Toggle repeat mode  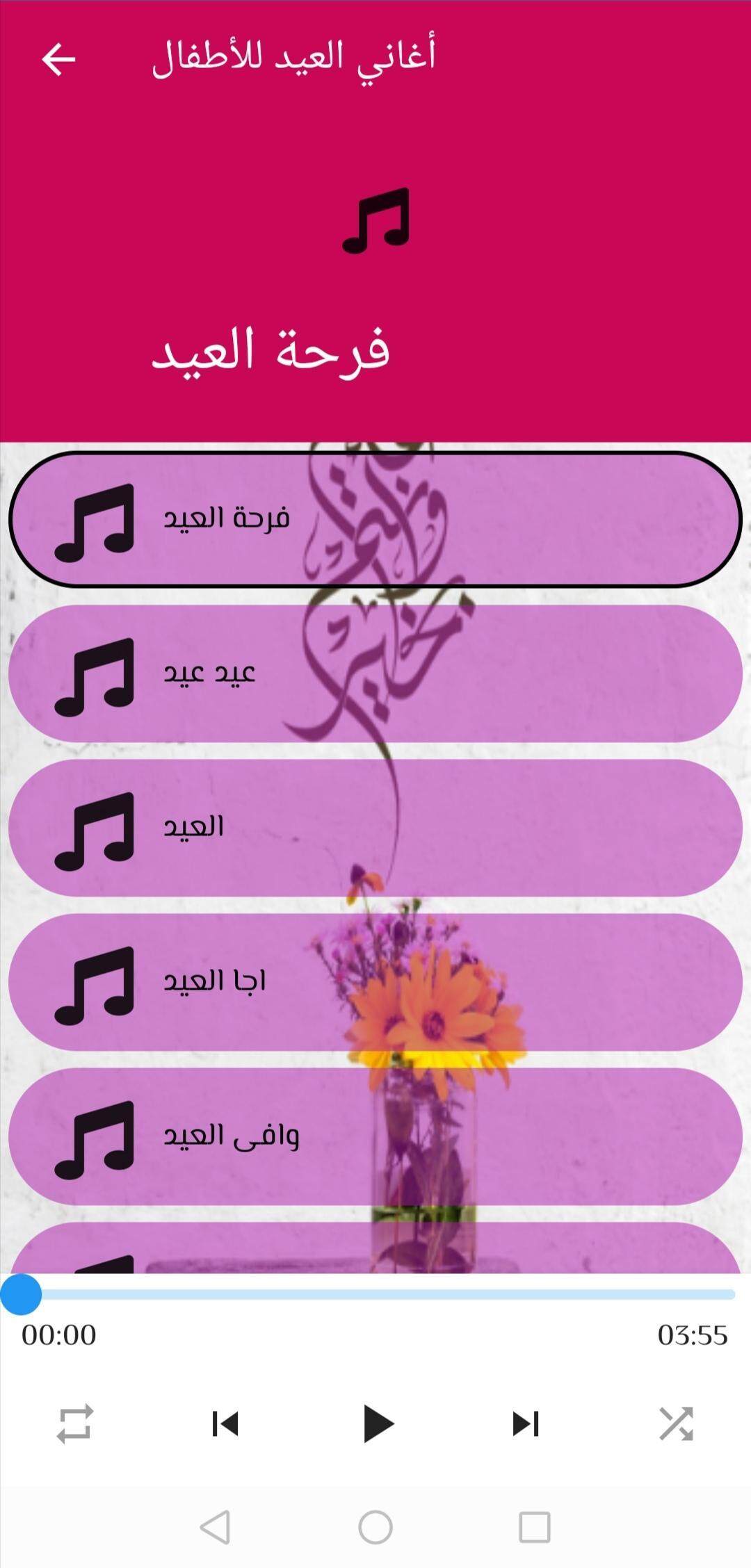click(x=74, y=1423)
